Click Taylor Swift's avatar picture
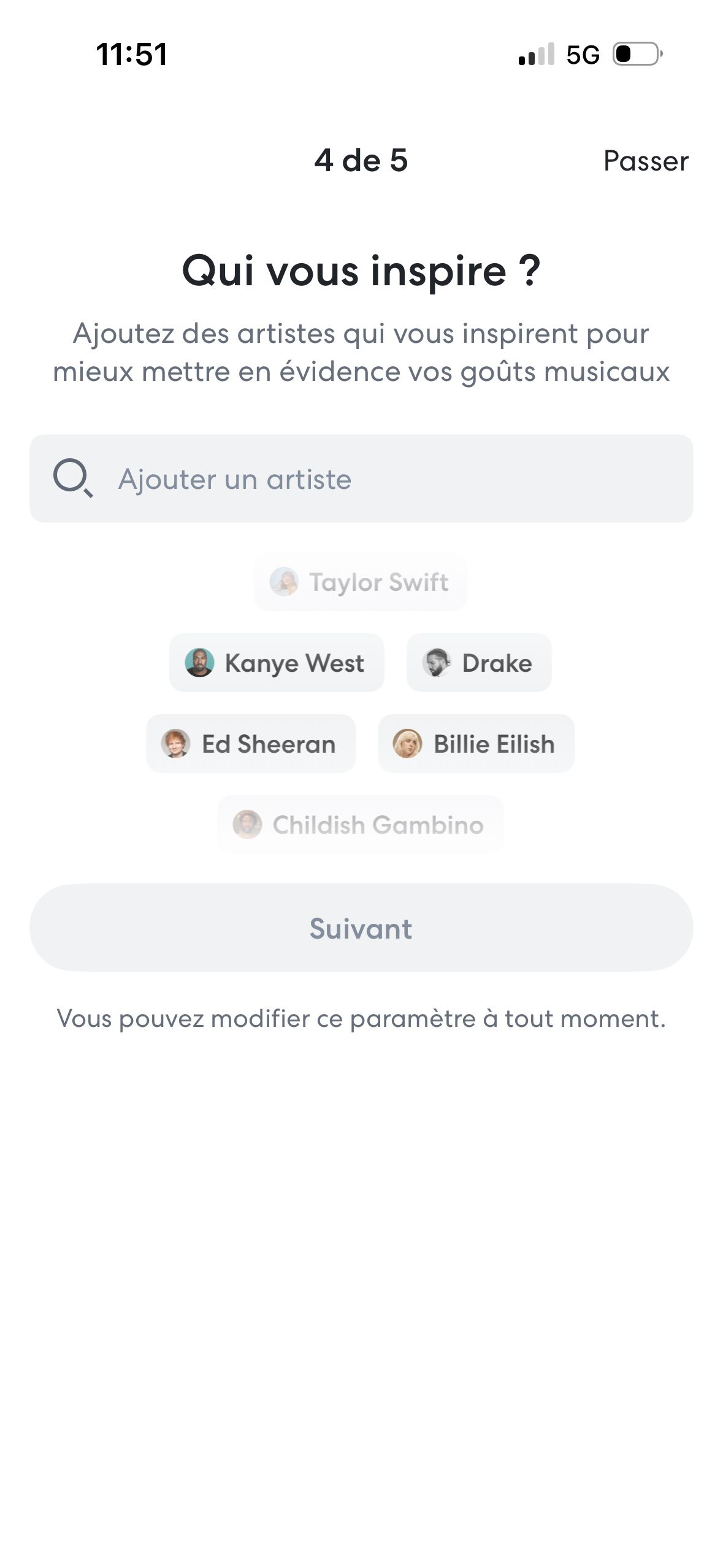 pos(286,582)
